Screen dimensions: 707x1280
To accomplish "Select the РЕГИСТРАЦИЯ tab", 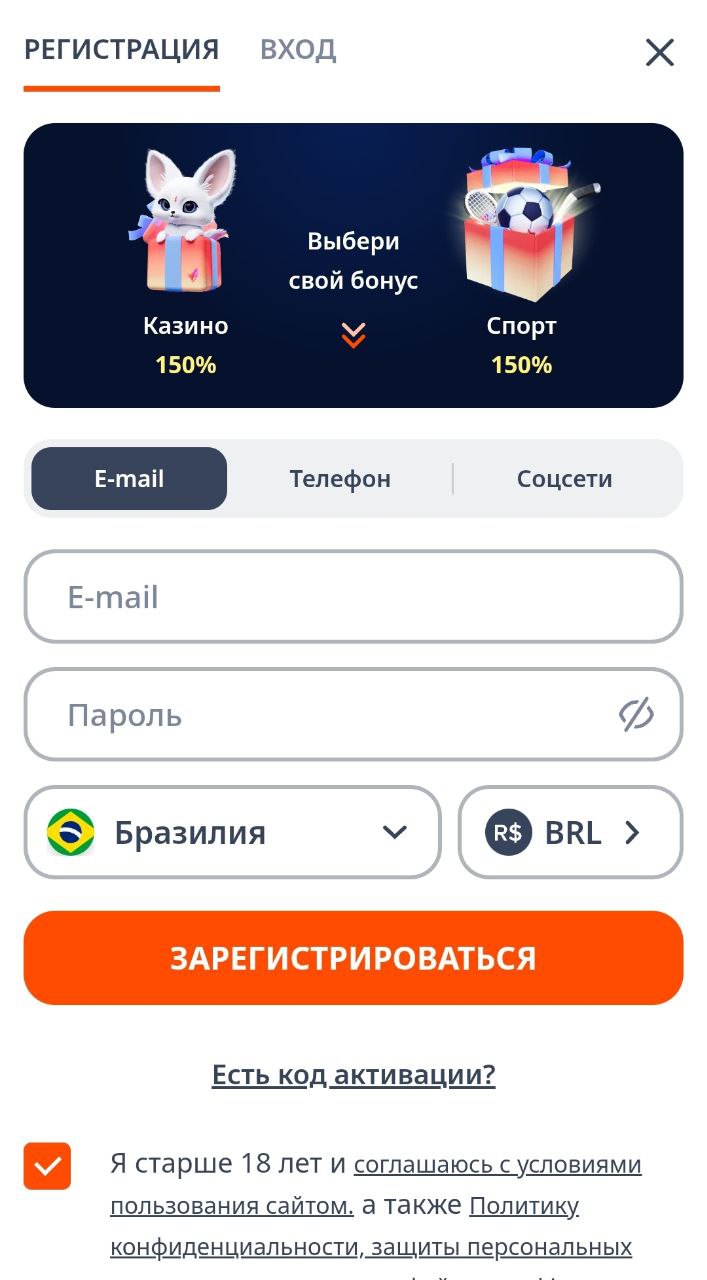I will (x=121, y=49).
